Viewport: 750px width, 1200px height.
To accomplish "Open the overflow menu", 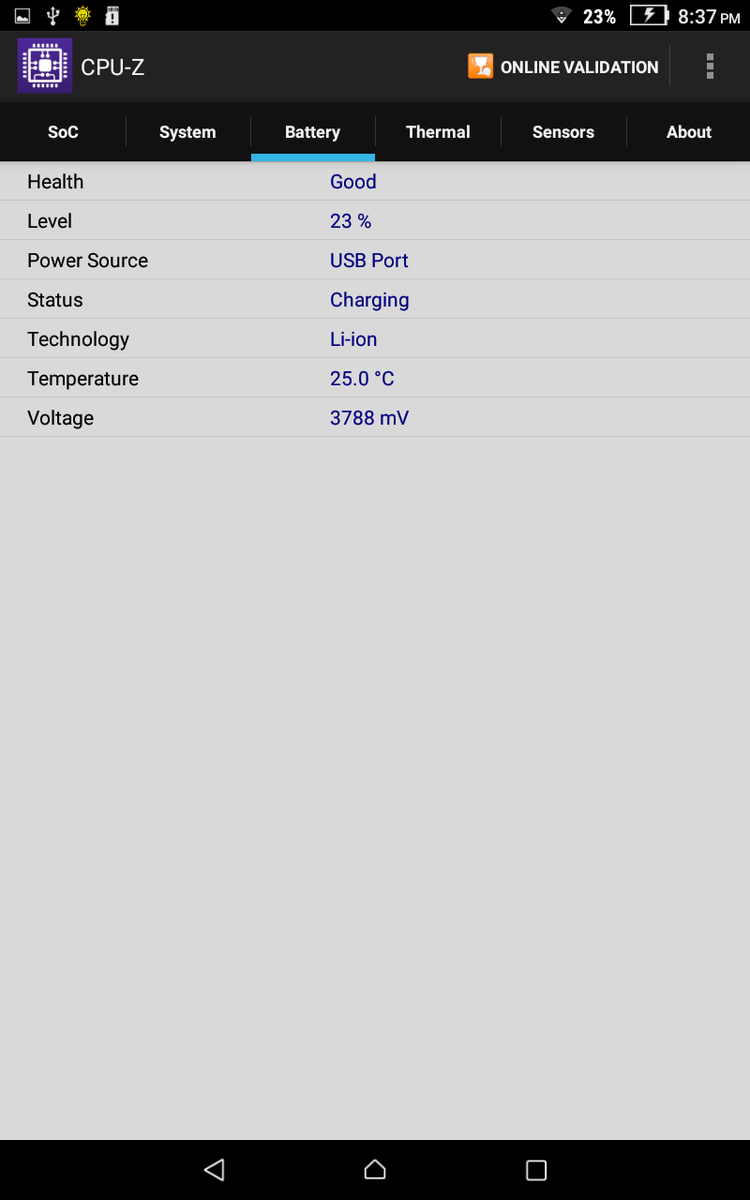I will (710, 67).
